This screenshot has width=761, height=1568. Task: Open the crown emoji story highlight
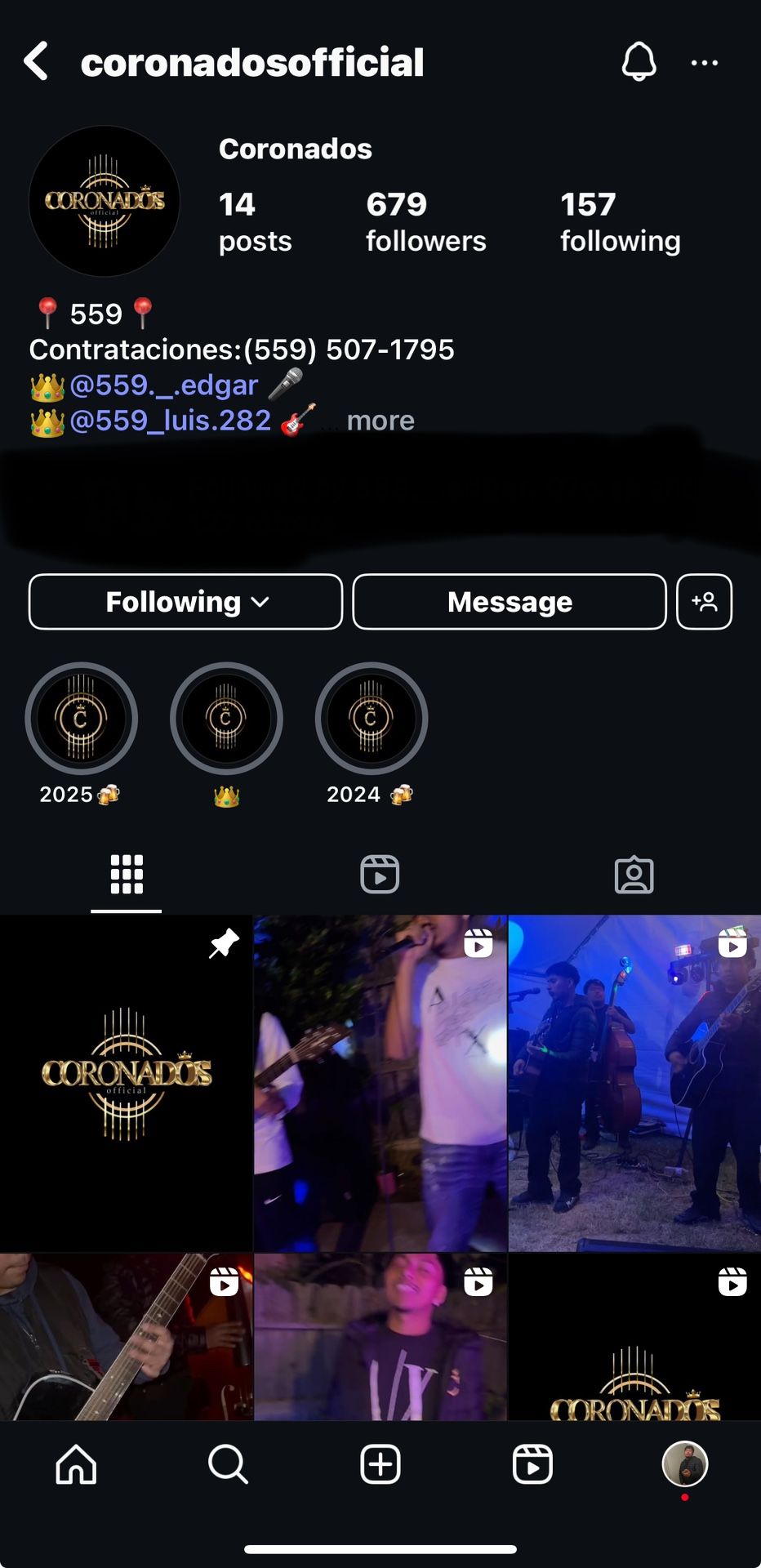coord(226,719)
